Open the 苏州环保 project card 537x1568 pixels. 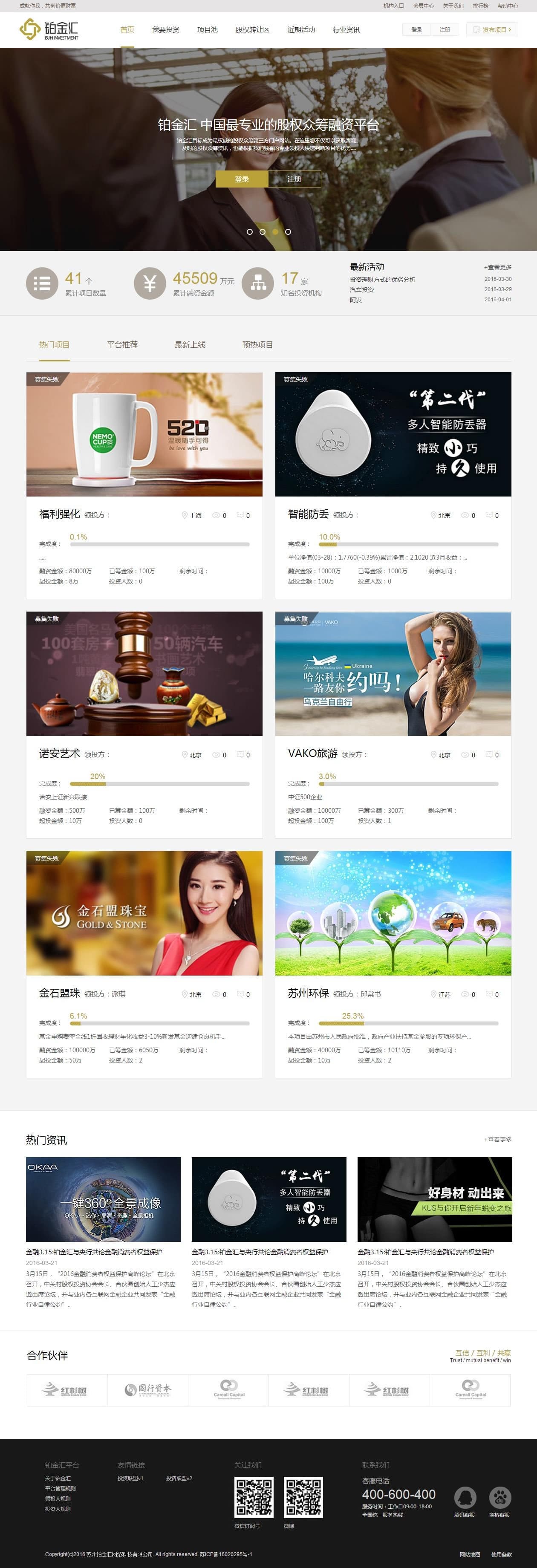[x=308, y=993]
